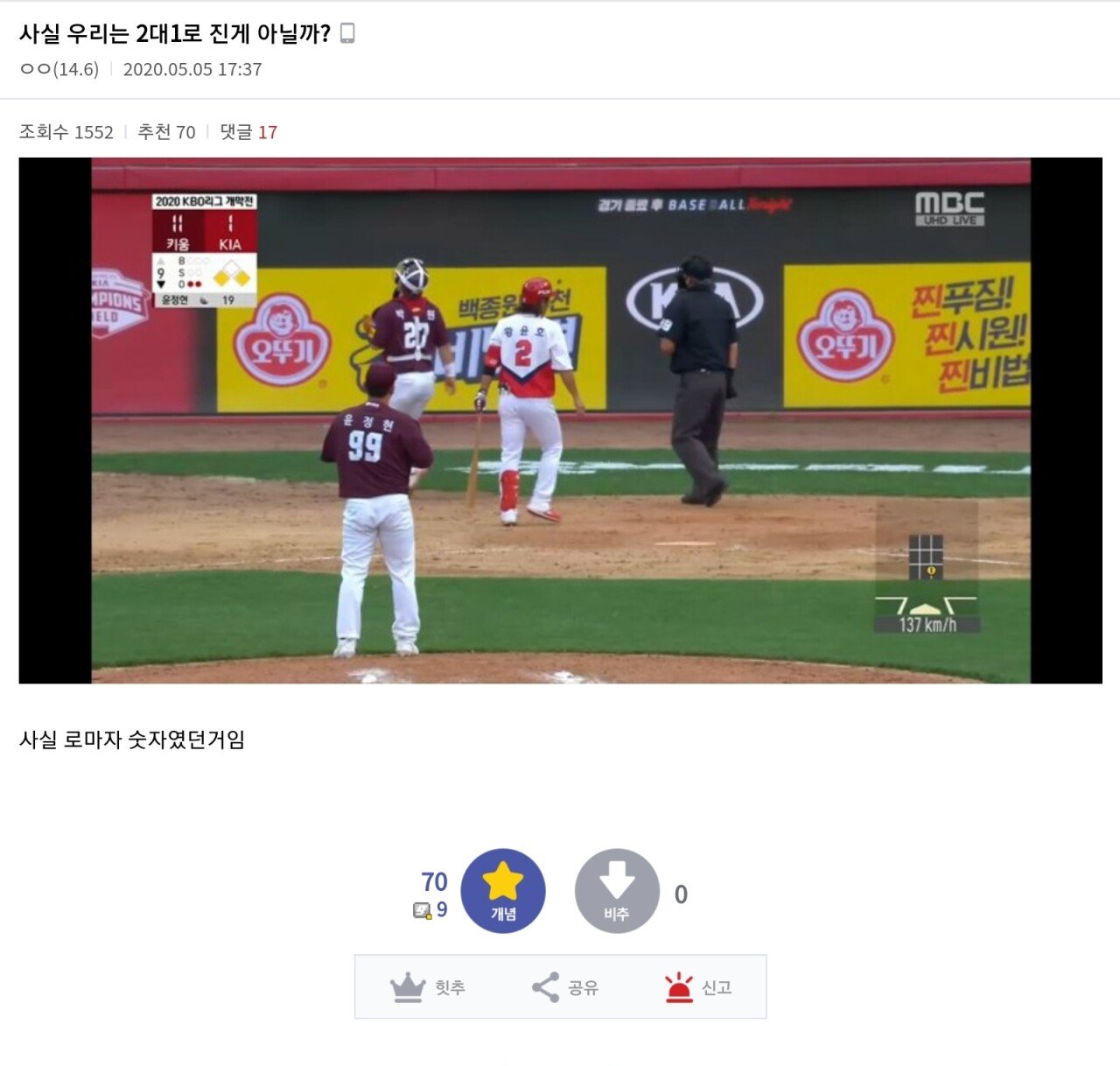Downvote the post with the 비추 button
1120x1066 pixels.
617,891
